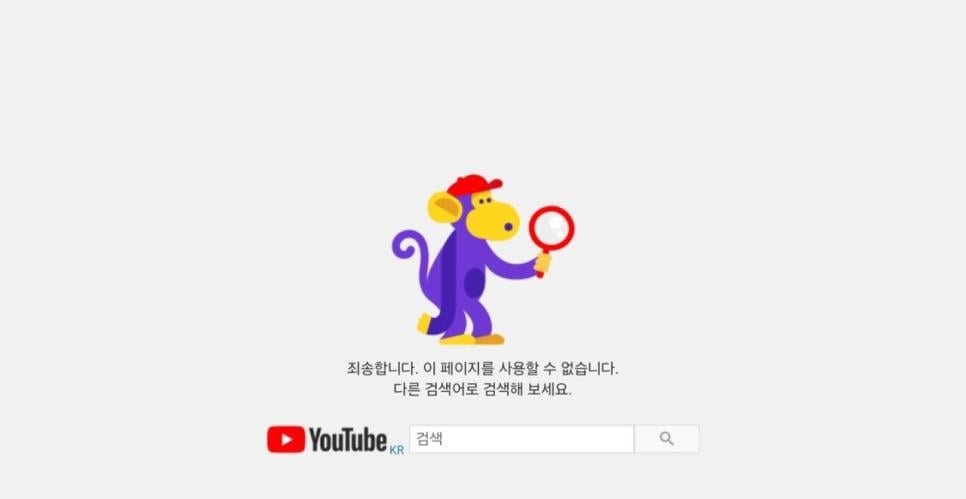This screenshot has width=966, height=499.
Task: Tap the 검색 search input field
Action: [x=521, y=439]
